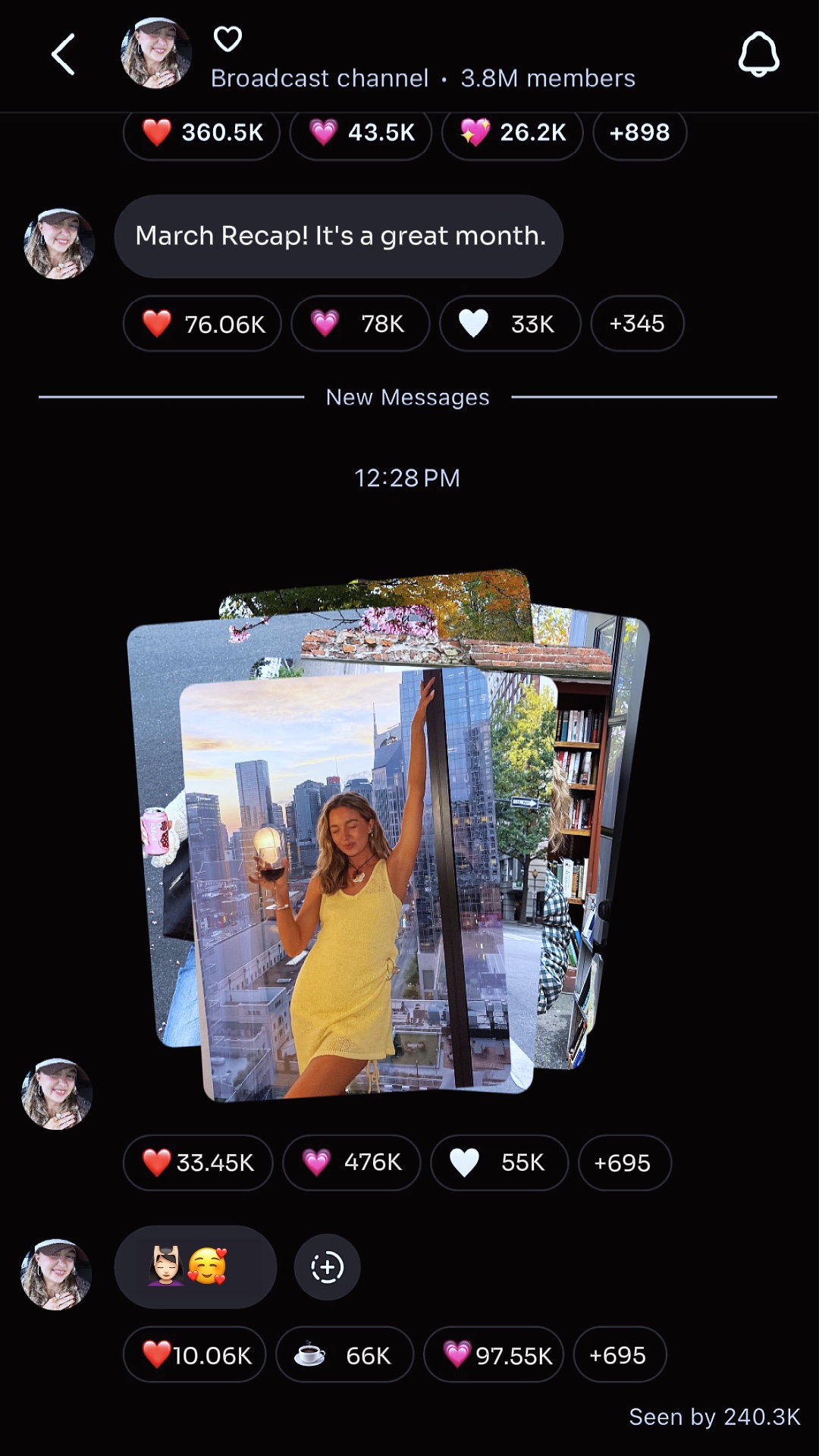Go back using the top-left arrow

[x=64, y=55]
